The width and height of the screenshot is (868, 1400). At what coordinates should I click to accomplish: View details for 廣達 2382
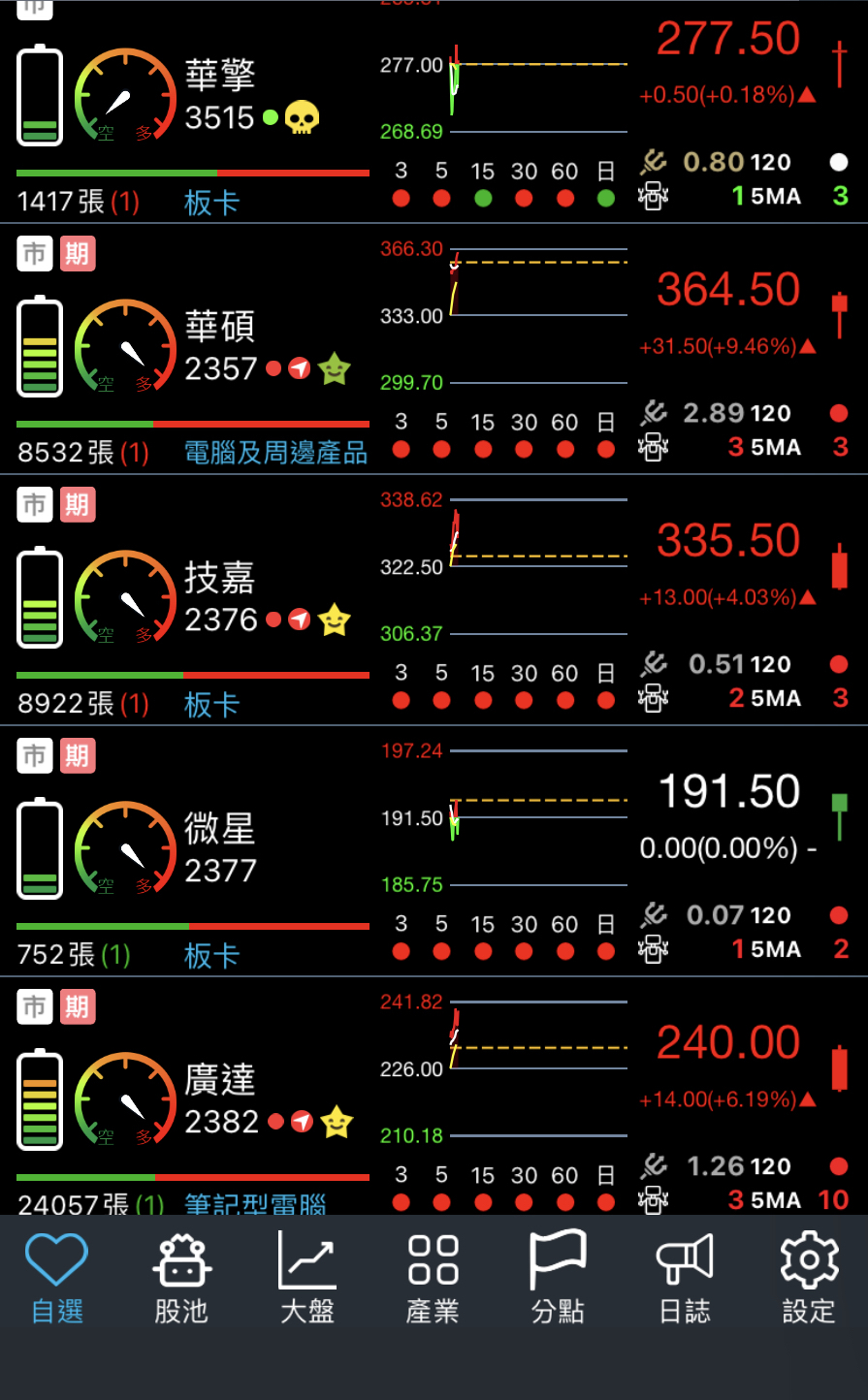tap(220, 1100)
